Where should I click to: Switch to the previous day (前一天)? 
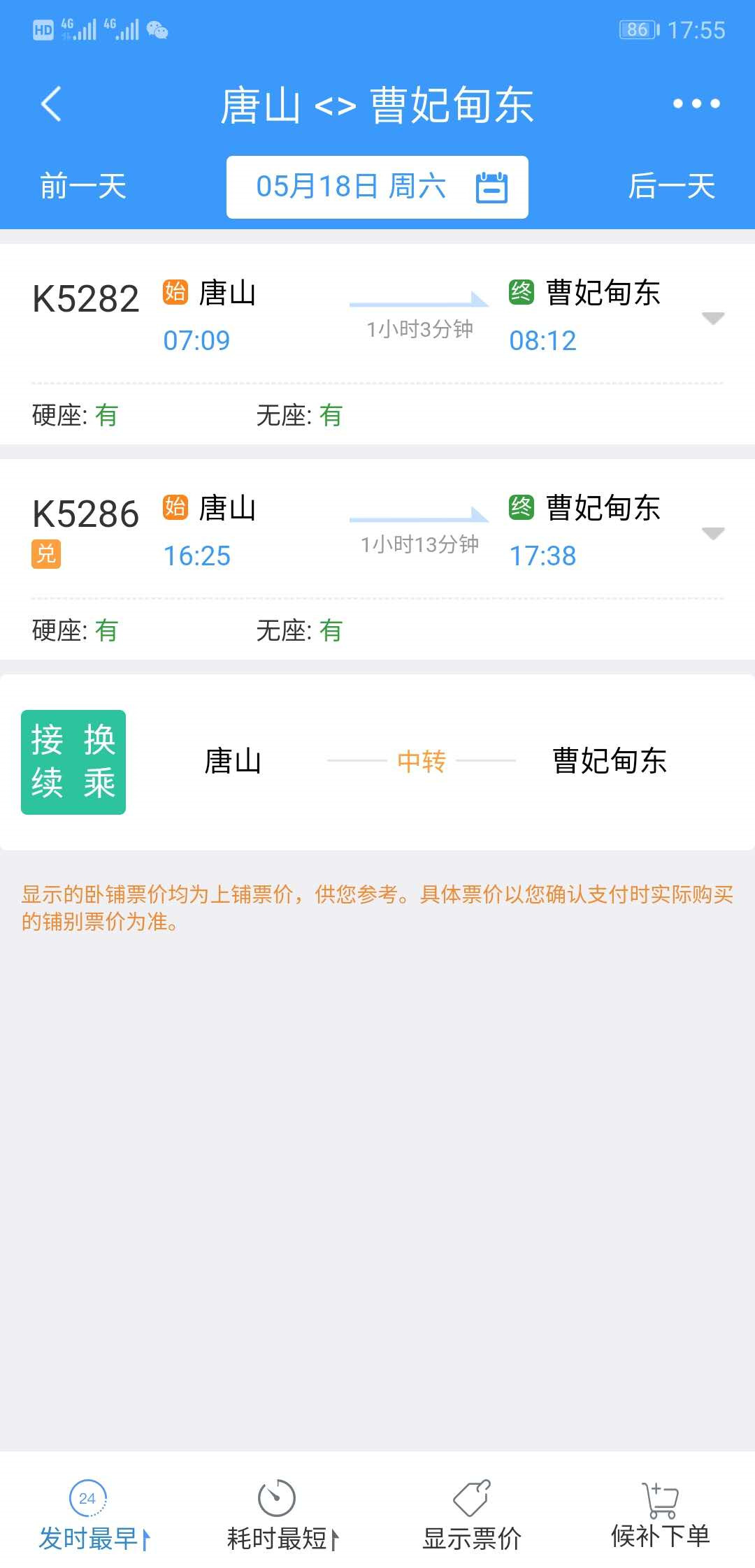pos(83,187)
